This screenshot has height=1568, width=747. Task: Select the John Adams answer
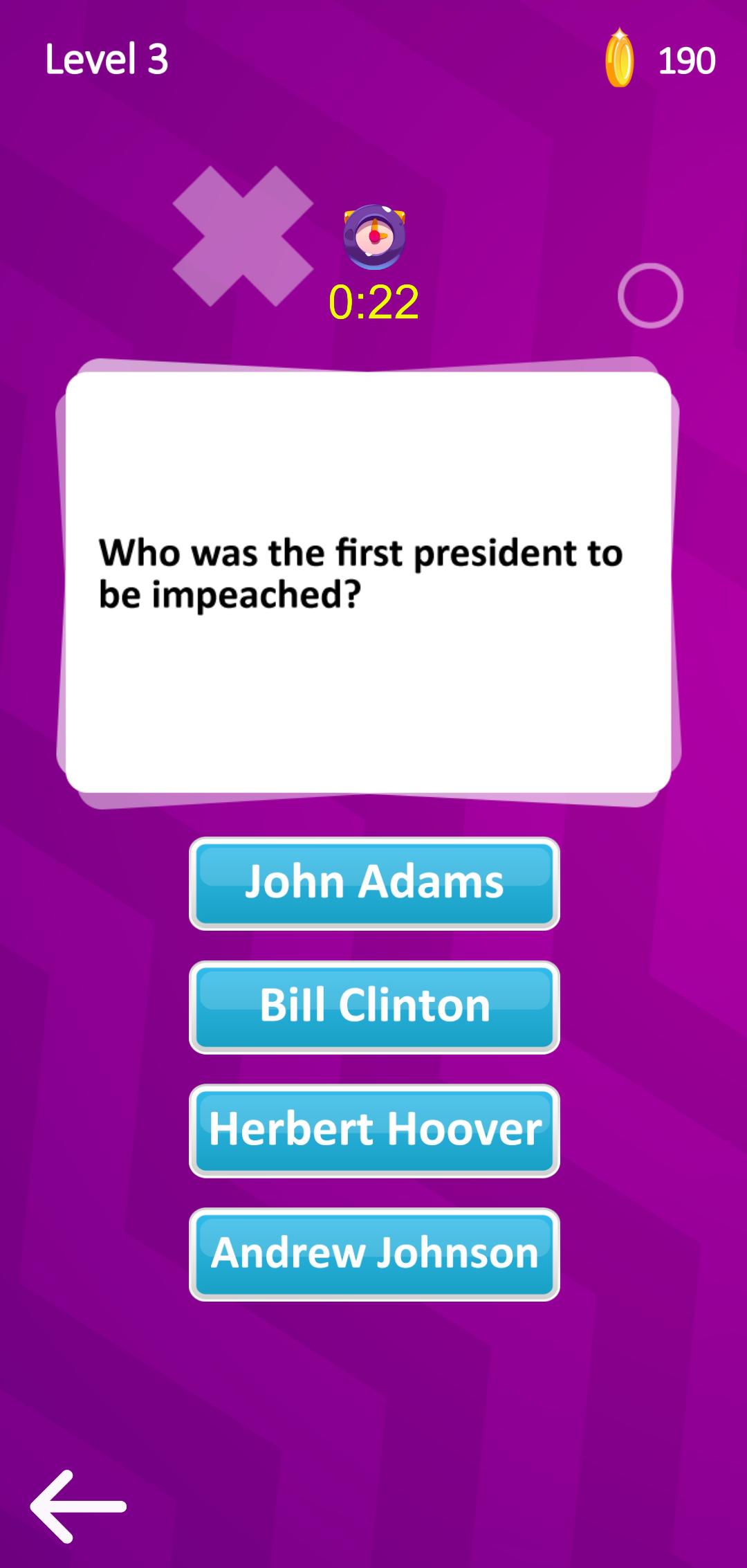tap(374, 884)
